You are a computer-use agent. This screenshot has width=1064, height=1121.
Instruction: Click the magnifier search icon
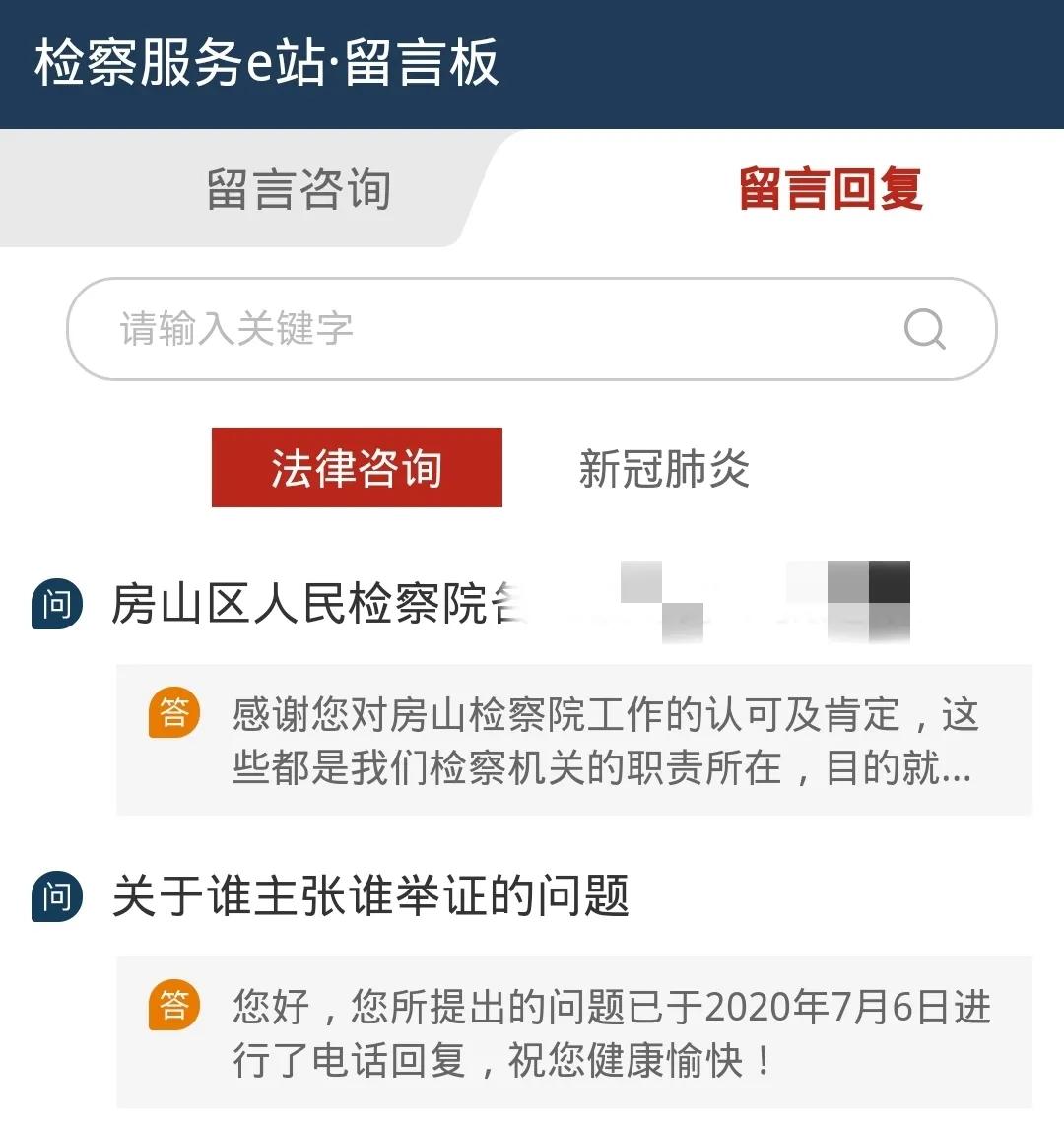click(x=924, y=329)
